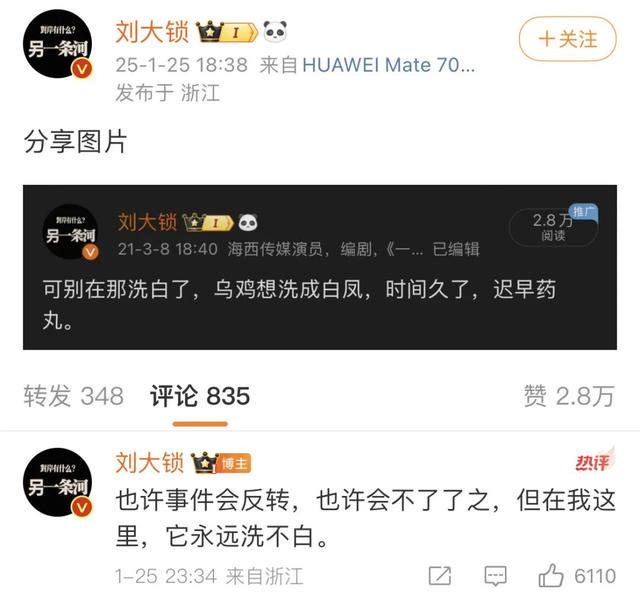Switch to the 转发 348 tab
The image size is (640, 602).
[x=73, y=396]
